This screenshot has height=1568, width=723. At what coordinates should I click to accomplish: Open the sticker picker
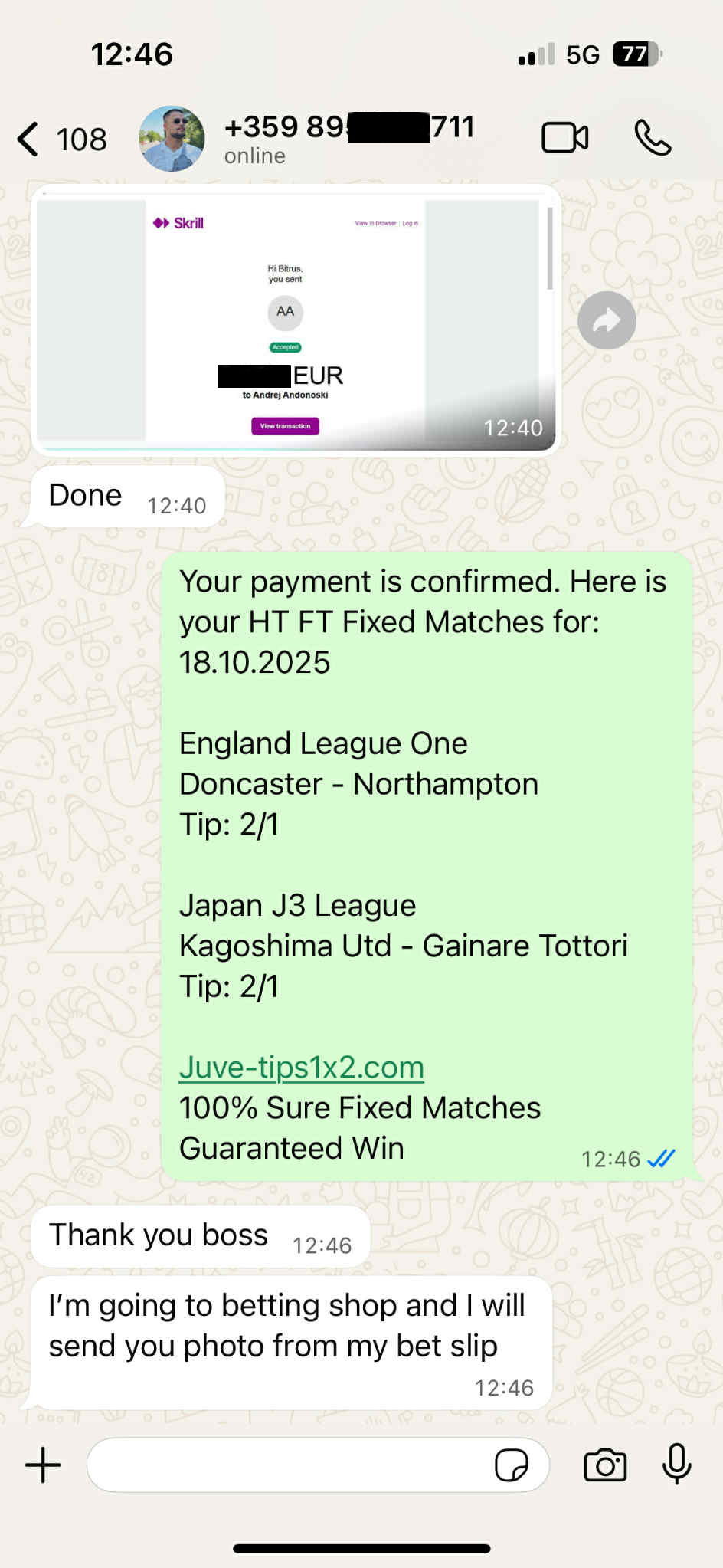tap(512, 1465)
